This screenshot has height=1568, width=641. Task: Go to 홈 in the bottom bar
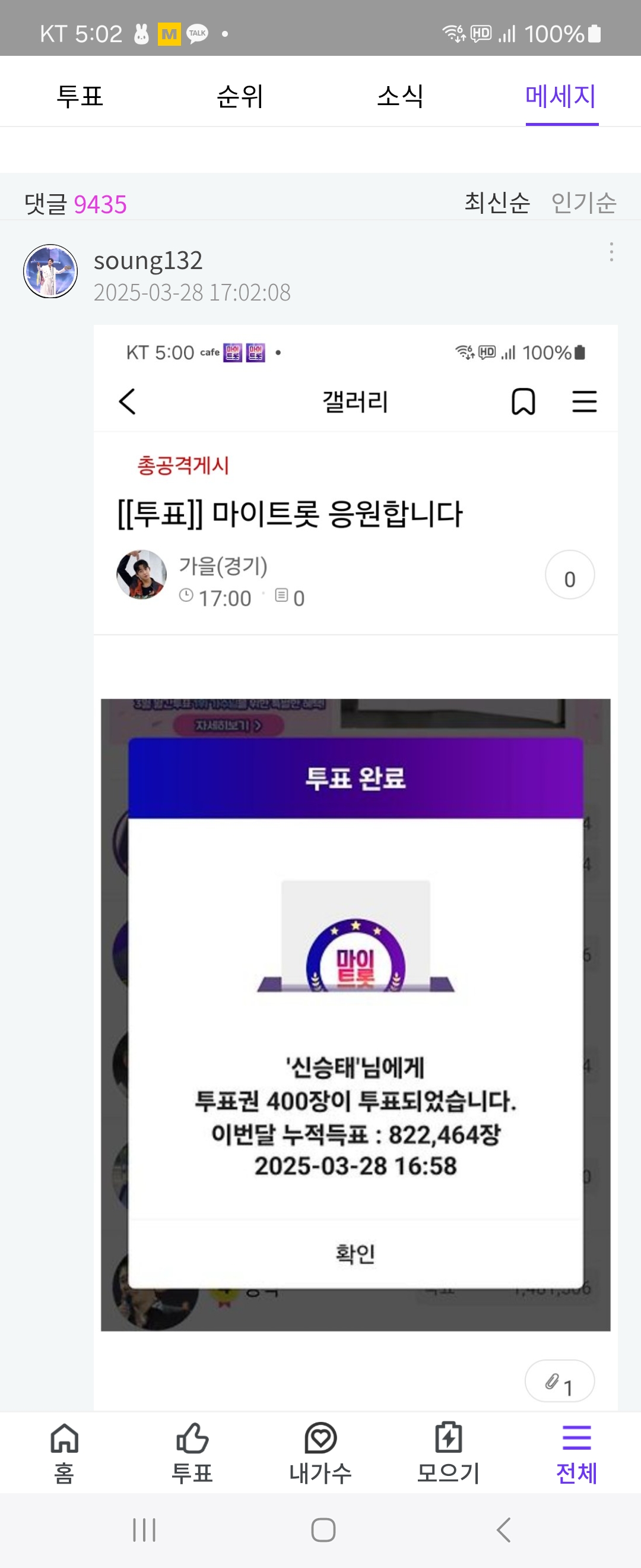64,1453
